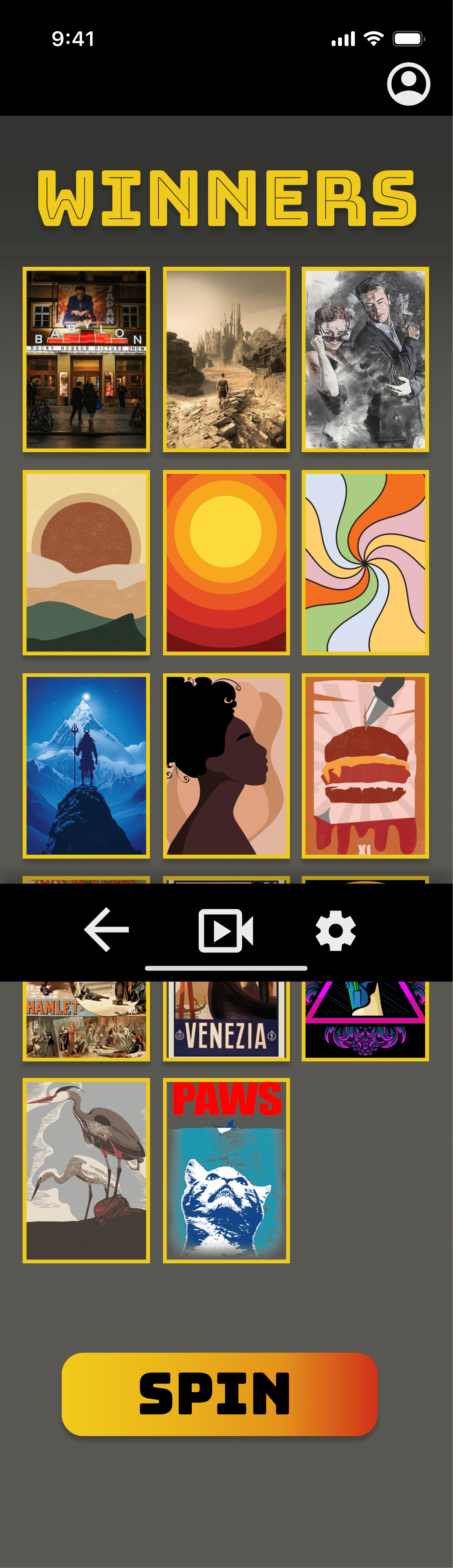This screenshot has width=453, height=1568.
Task: View the blue mountain warrior poster
Action: click(87, 765)
